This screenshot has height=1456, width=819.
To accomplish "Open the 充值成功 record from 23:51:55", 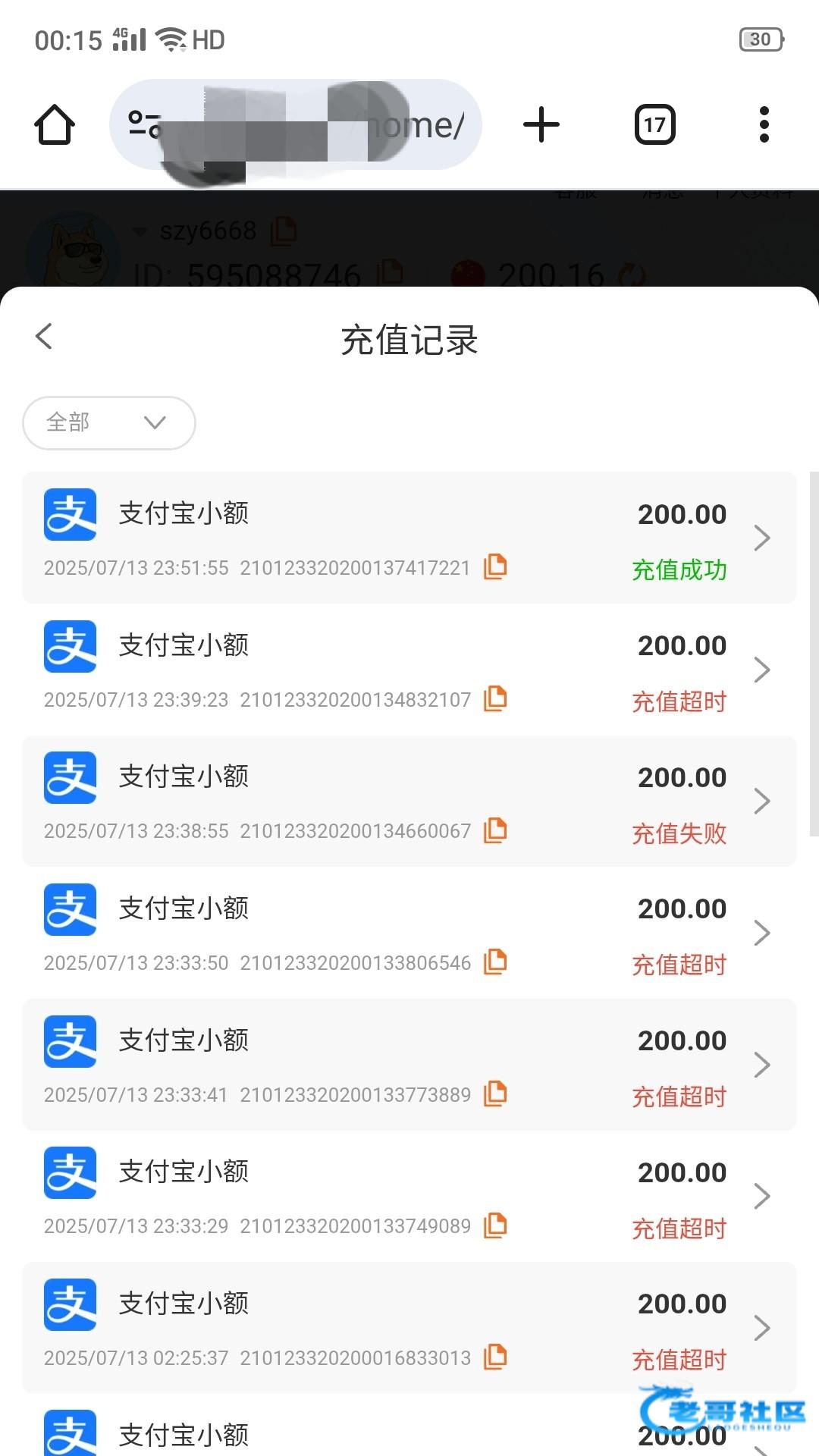I will tap(409, 538).
